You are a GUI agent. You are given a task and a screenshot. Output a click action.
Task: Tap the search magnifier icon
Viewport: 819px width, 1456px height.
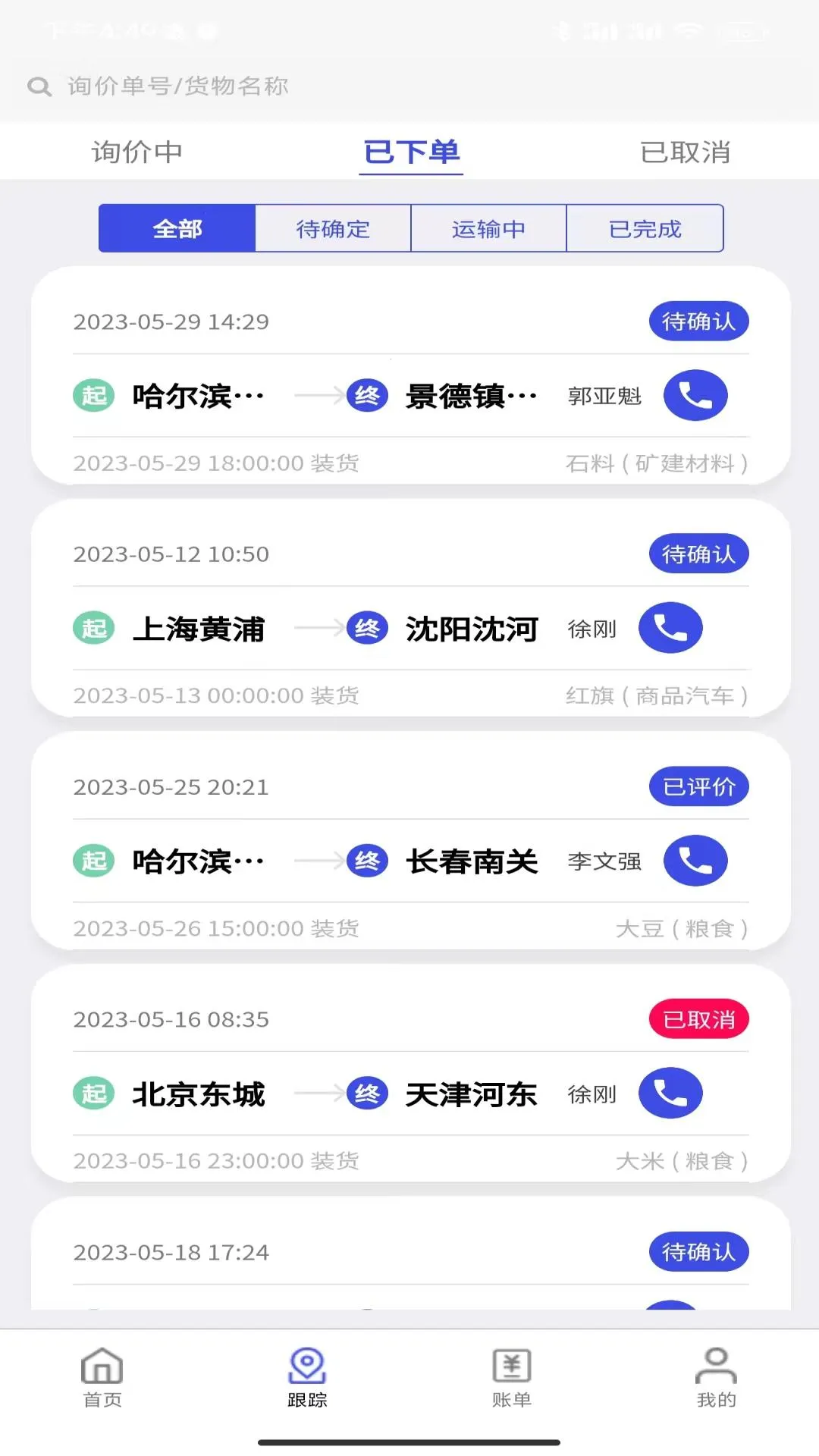39,86
